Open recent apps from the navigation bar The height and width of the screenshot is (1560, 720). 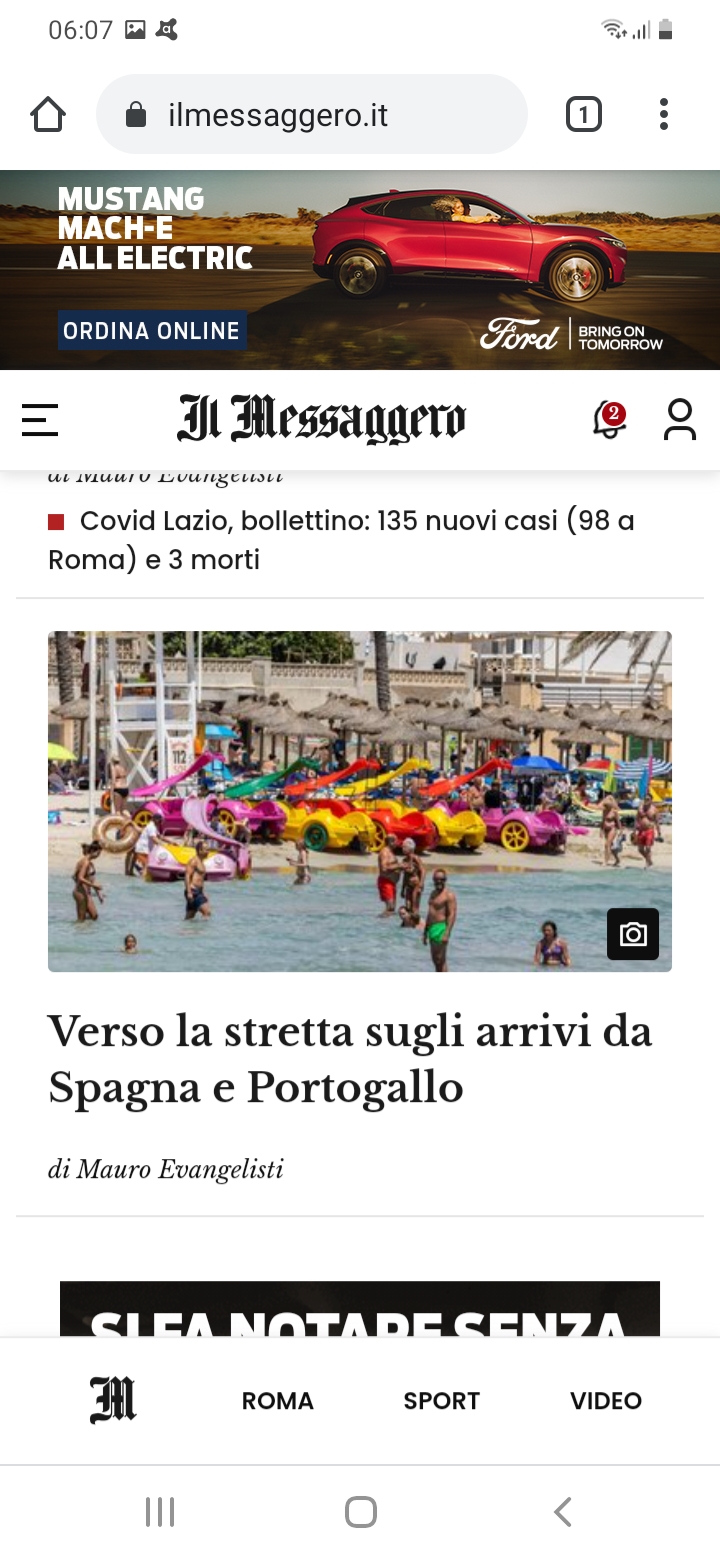[160, 1512]
